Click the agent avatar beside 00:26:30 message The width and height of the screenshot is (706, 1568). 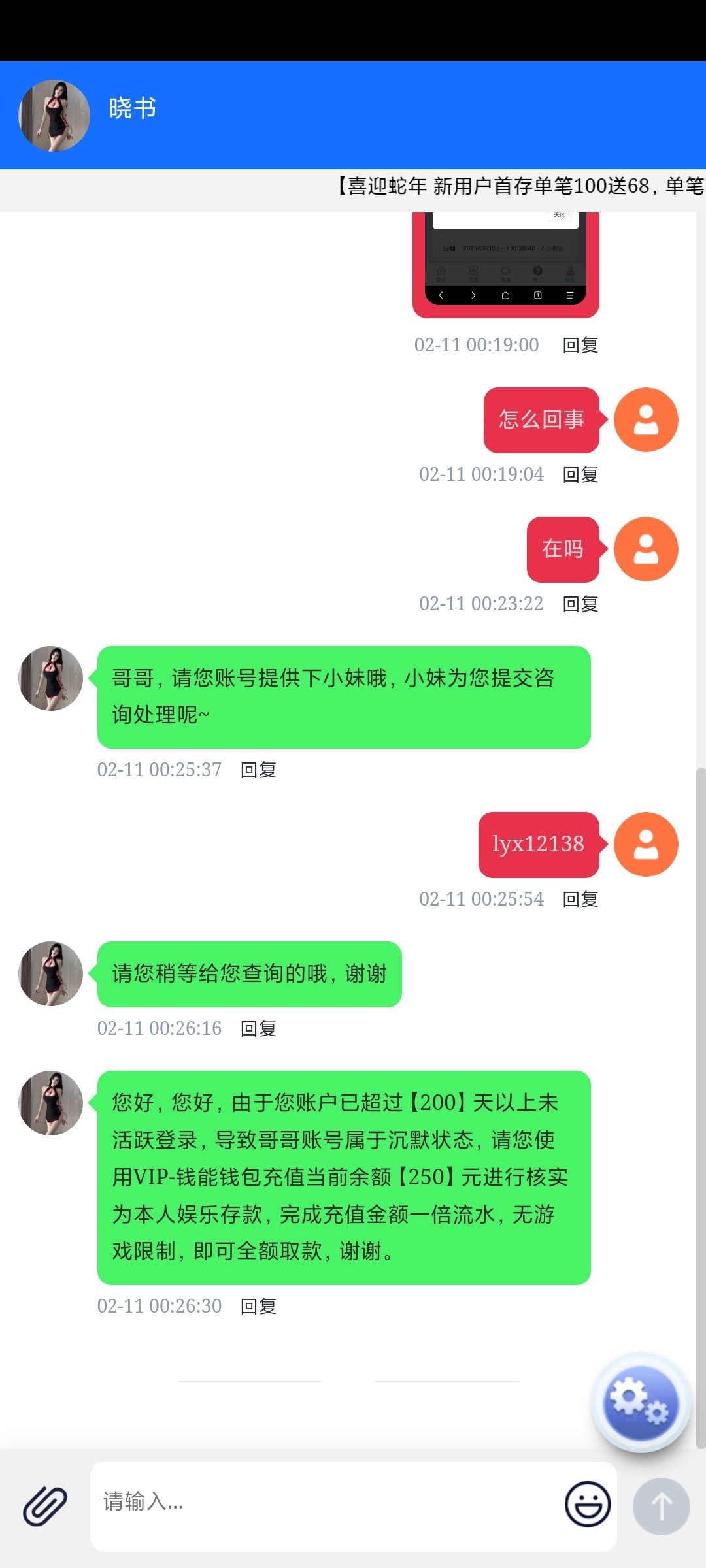point(50,1103)
